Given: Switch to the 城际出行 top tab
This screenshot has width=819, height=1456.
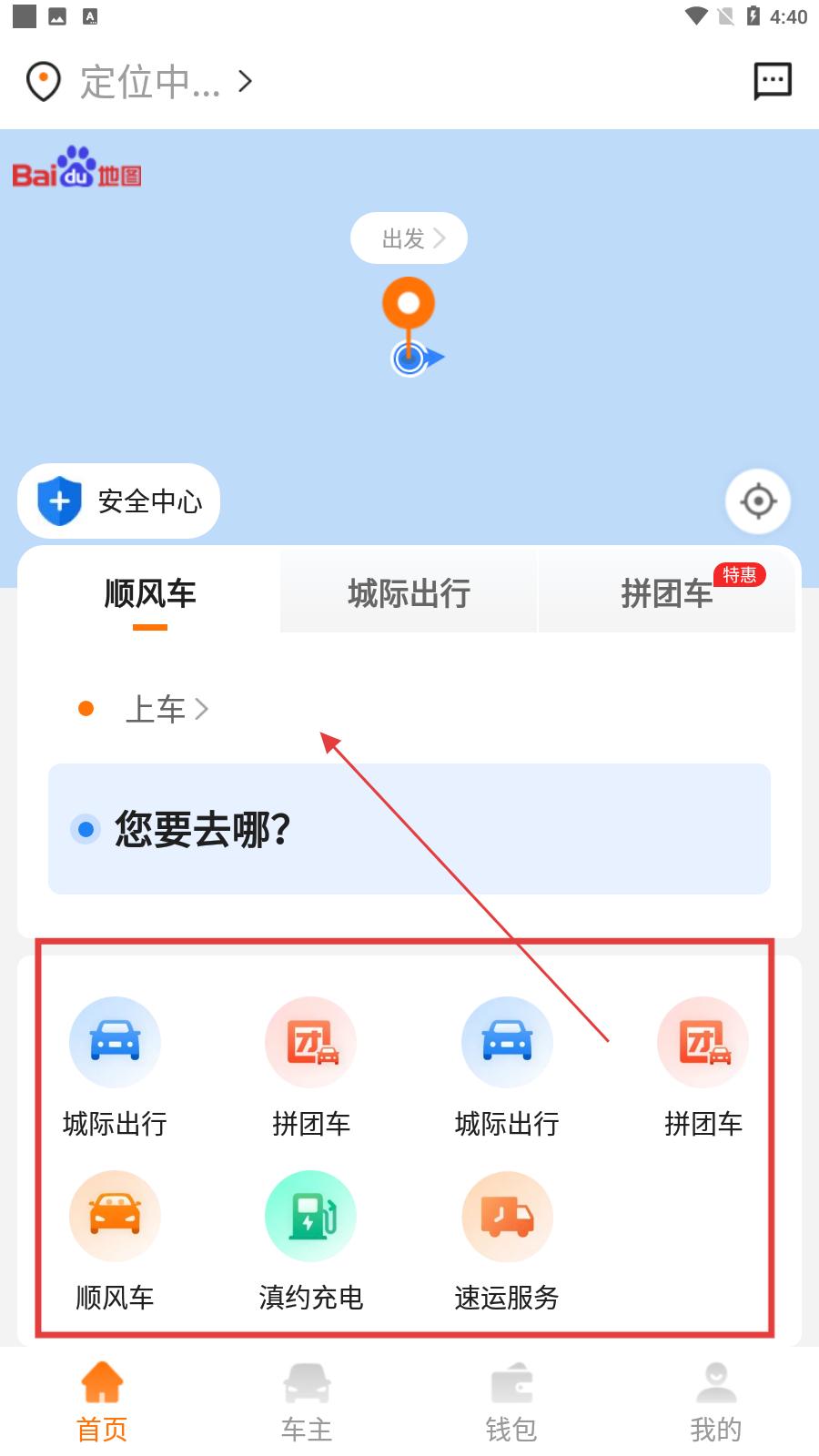Looking at the screenshot, I should click(x=409, y=593).
